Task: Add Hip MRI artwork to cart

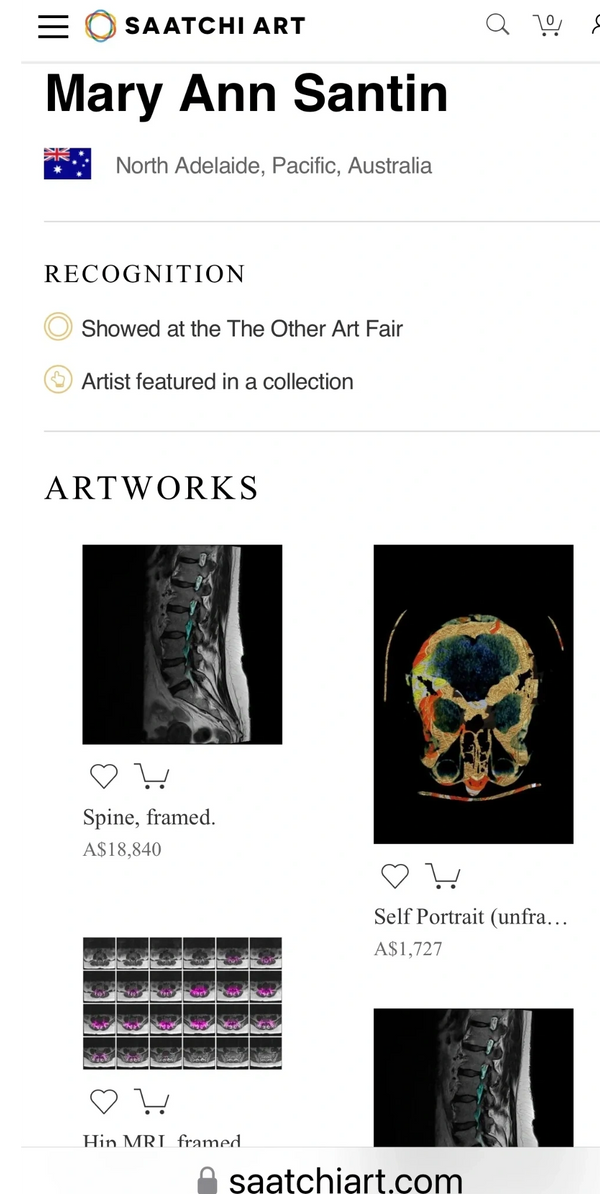Action: [151, 1101]
